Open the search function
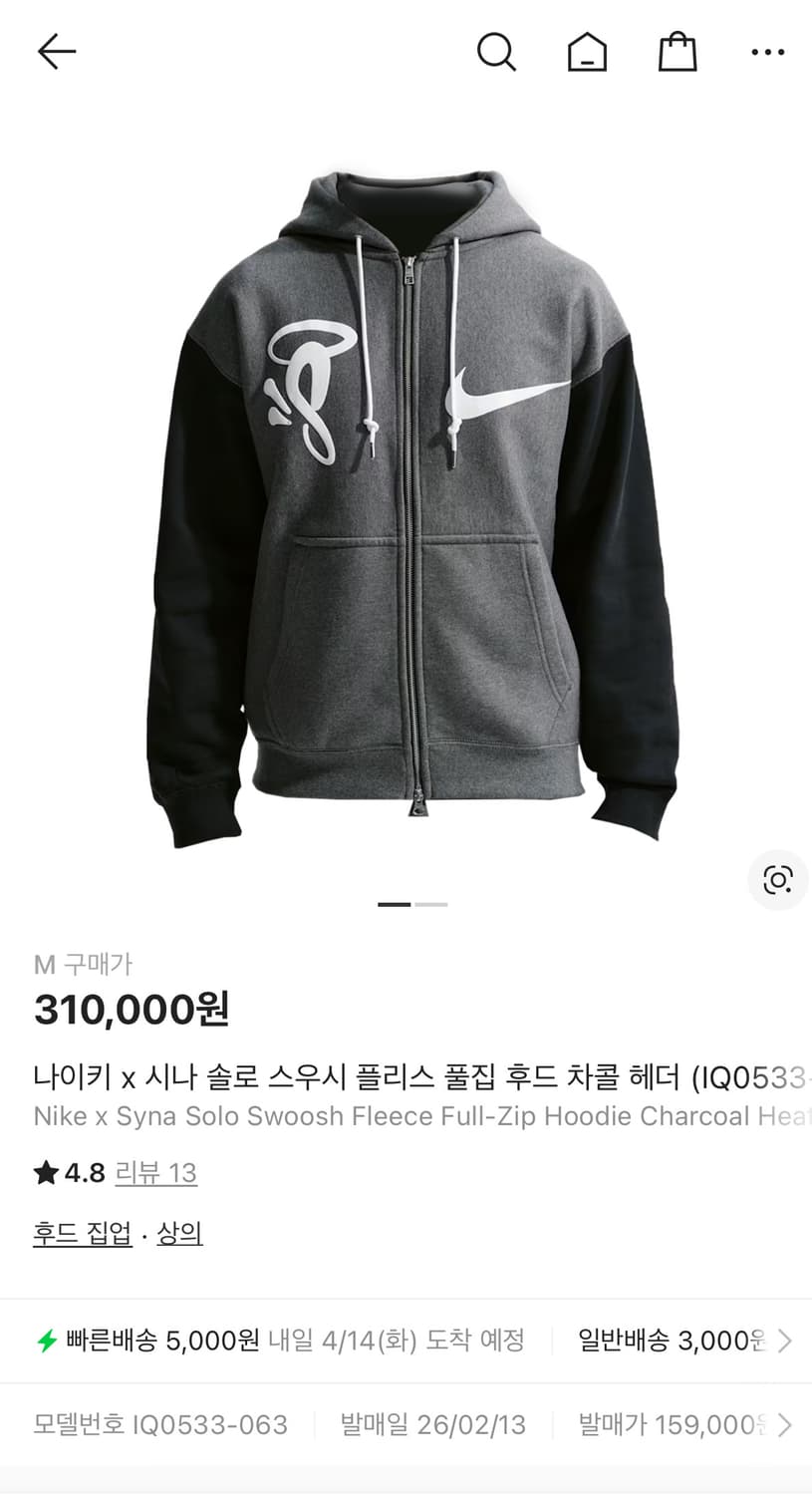 pyautogui.click(x=497, y=53)
